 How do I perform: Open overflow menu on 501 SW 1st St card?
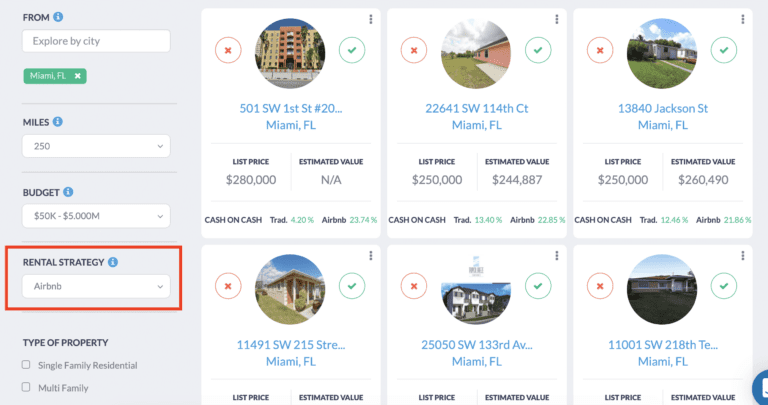(x=370, y=19)
